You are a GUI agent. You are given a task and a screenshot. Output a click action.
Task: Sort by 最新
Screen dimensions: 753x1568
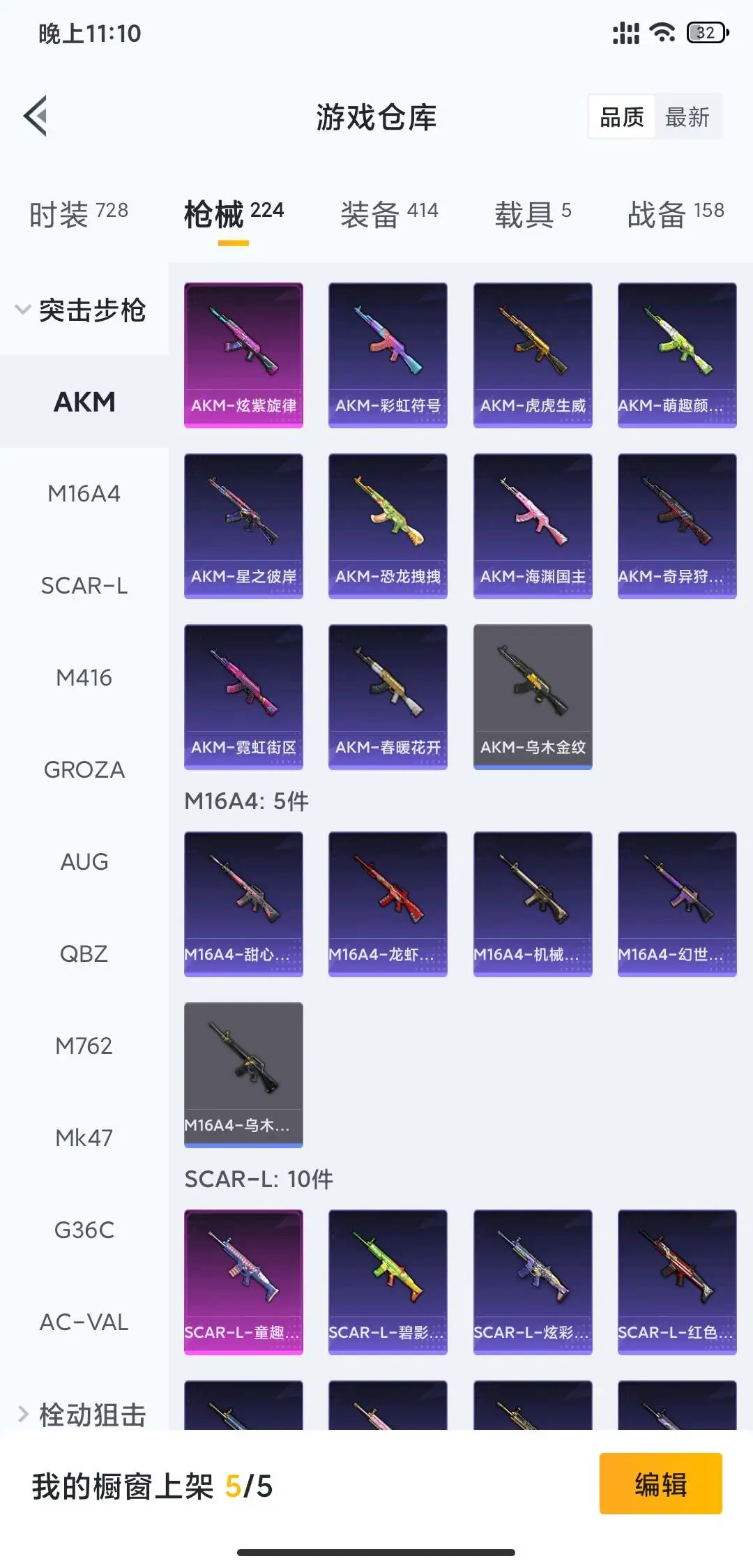(x=687, y=116)
